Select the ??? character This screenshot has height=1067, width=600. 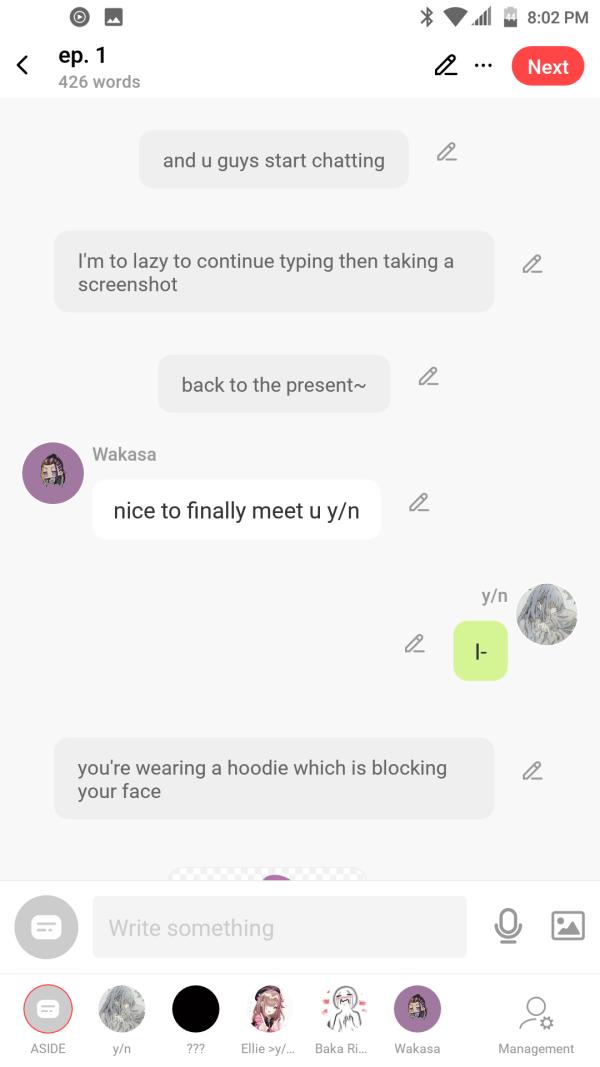(195, 1010)
